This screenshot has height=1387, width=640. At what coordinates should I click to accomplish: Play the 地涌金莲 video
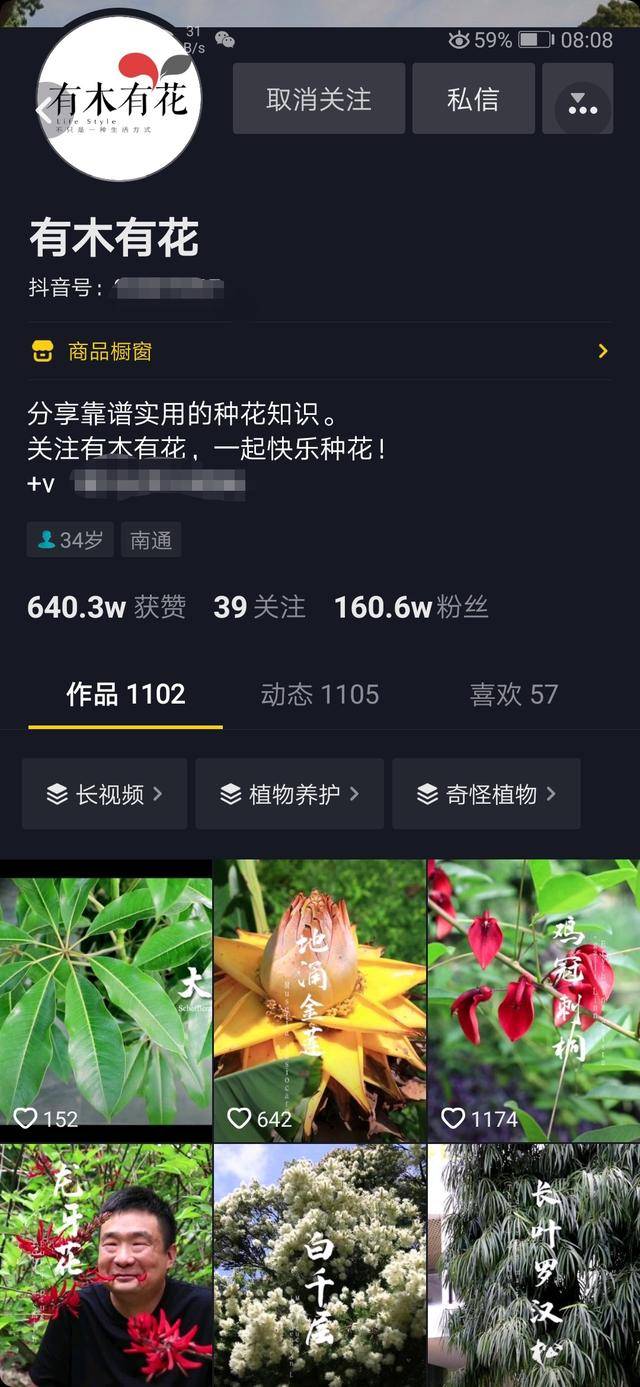[x=320, y=1000]
